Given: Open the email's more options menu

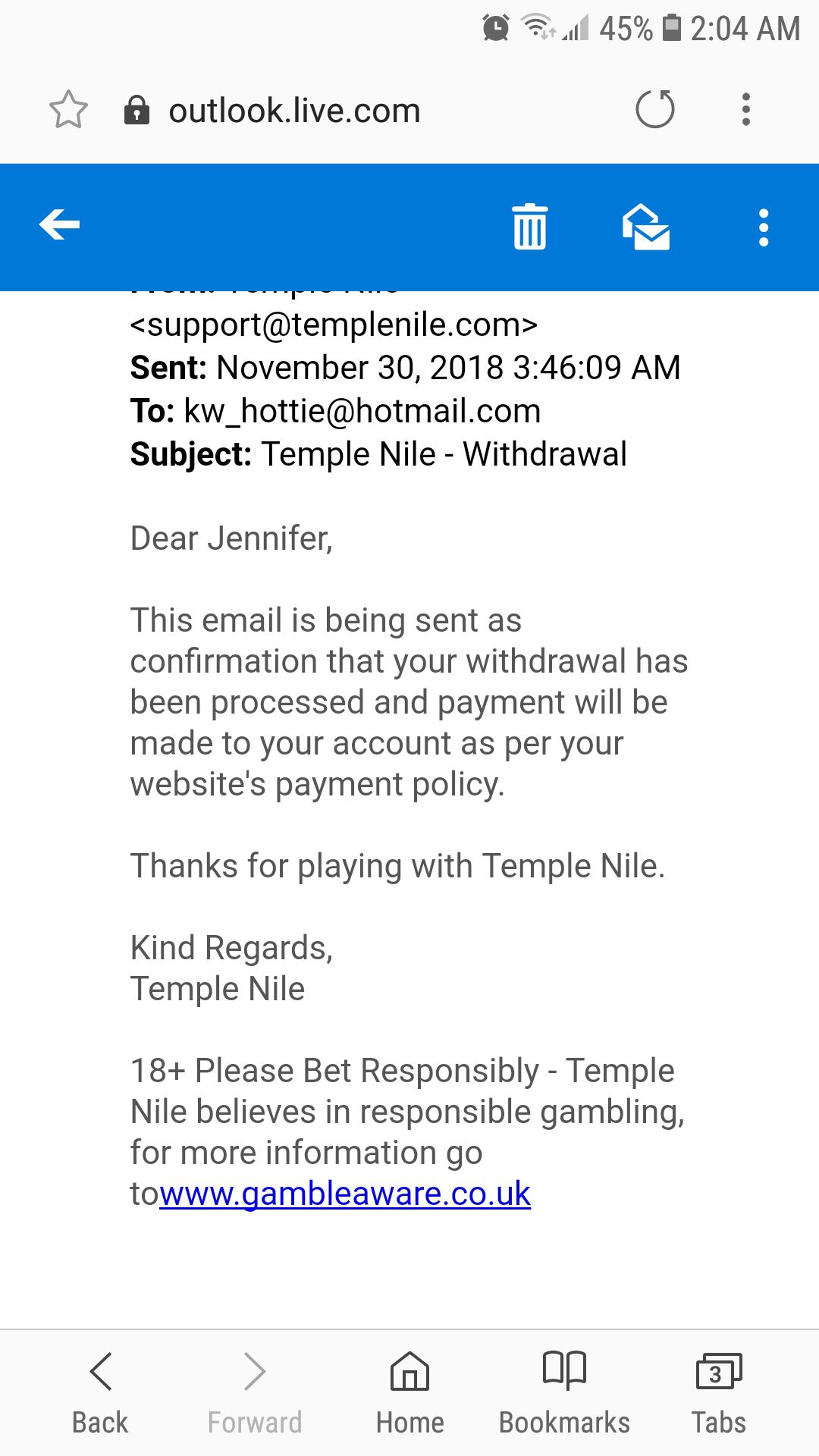Looking at the screenshot, I should (x=764, y=227).
